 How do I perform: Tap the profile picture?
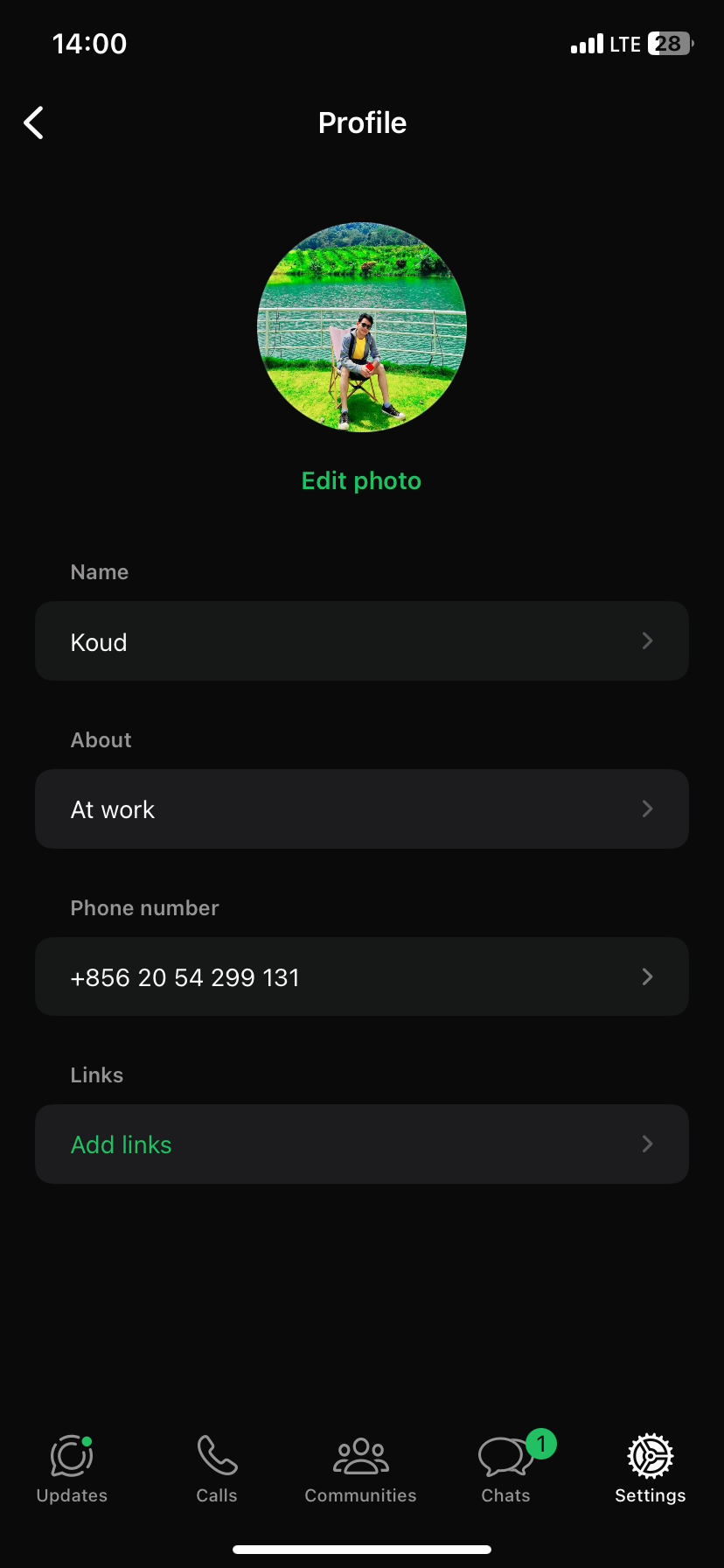point(362,326)
